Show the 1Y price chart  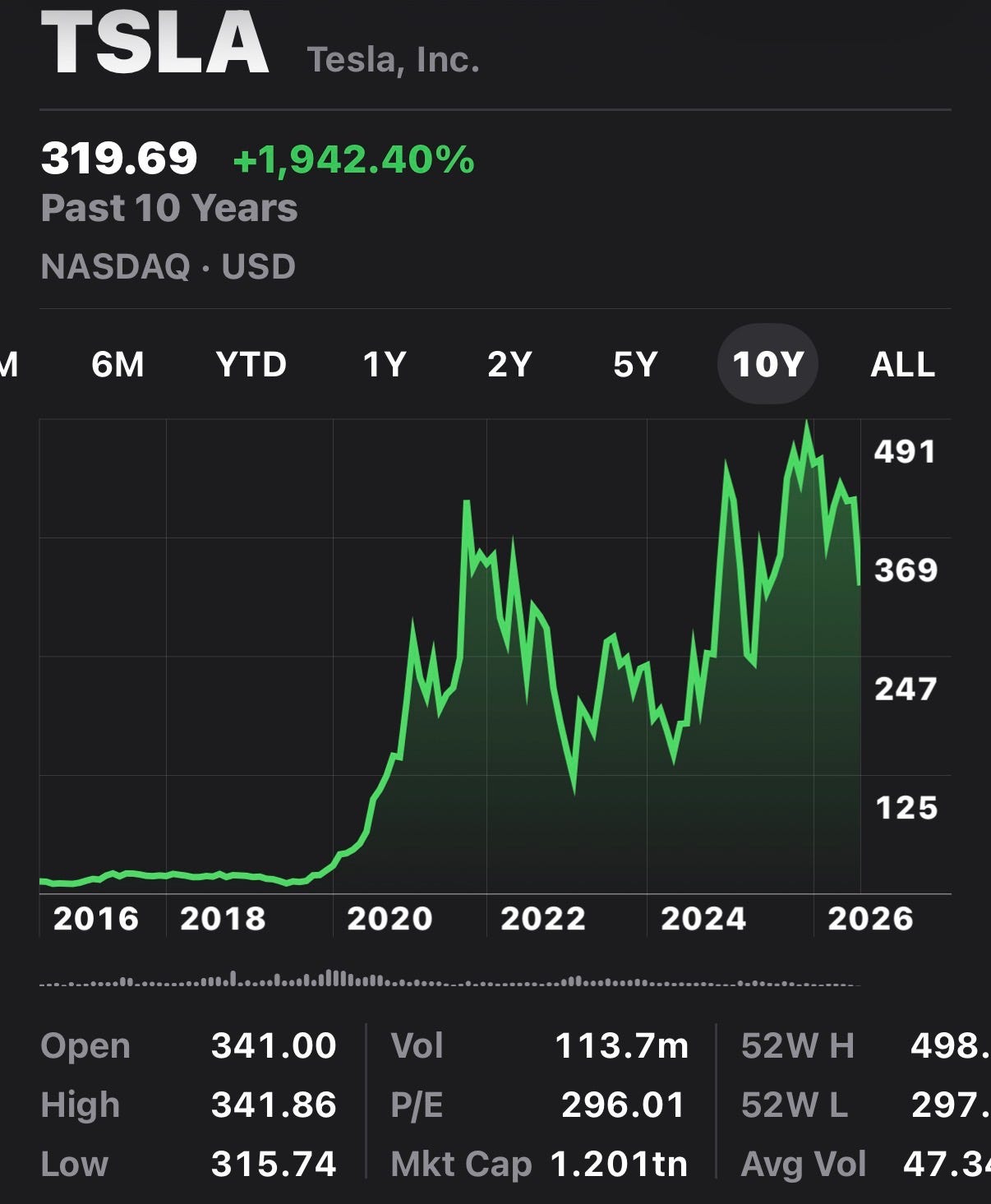385,364
